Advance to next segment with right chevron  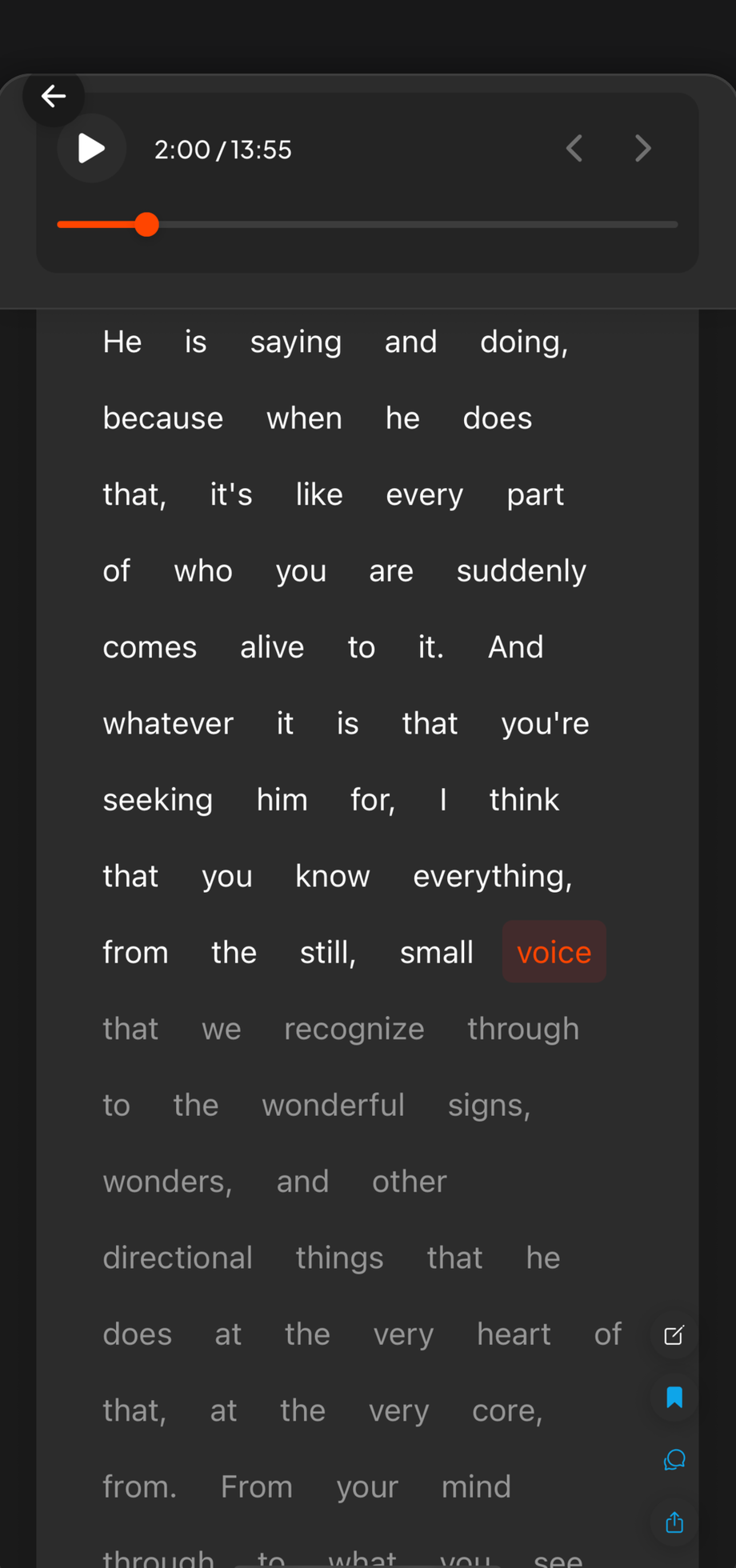coord(642,148)
